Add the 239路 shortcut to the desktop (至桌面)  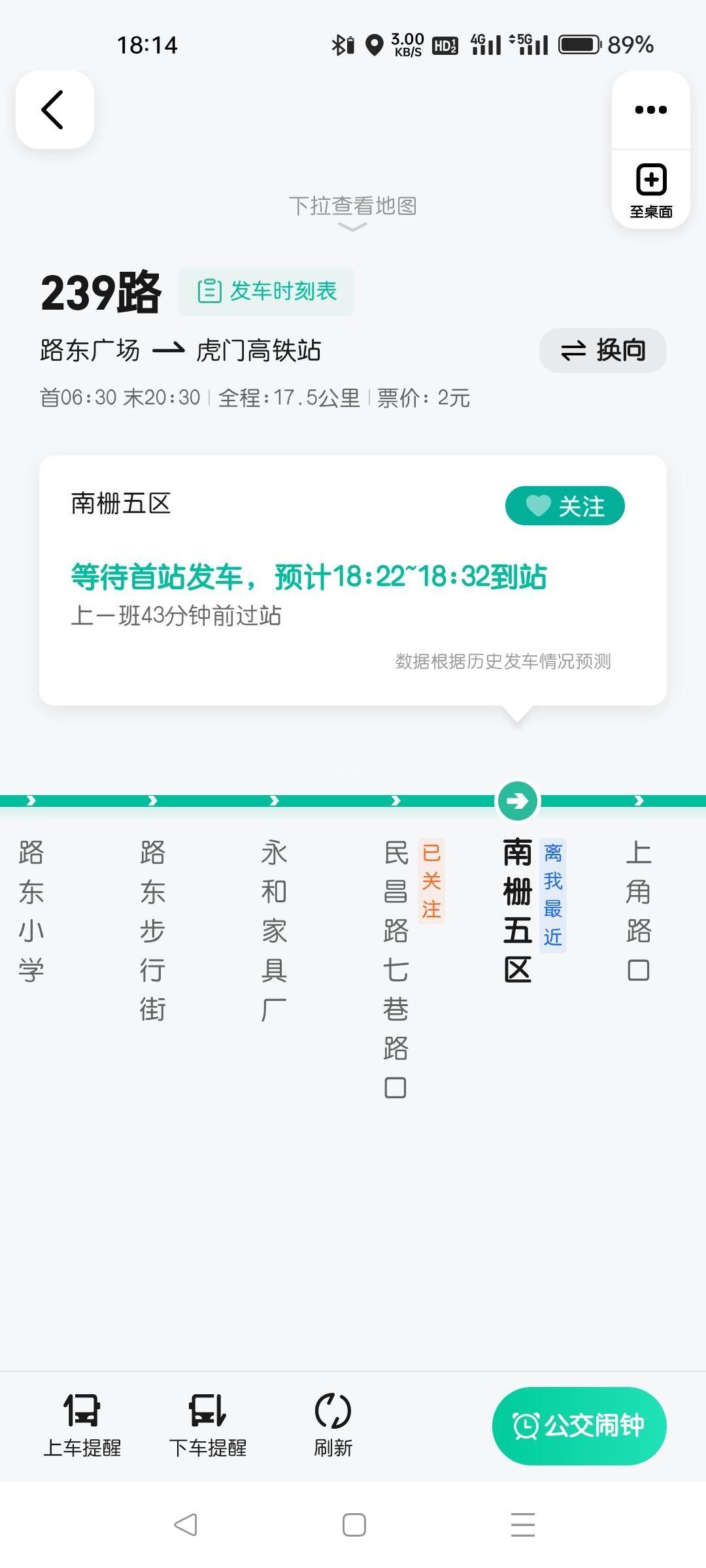(x=650, y=190)
